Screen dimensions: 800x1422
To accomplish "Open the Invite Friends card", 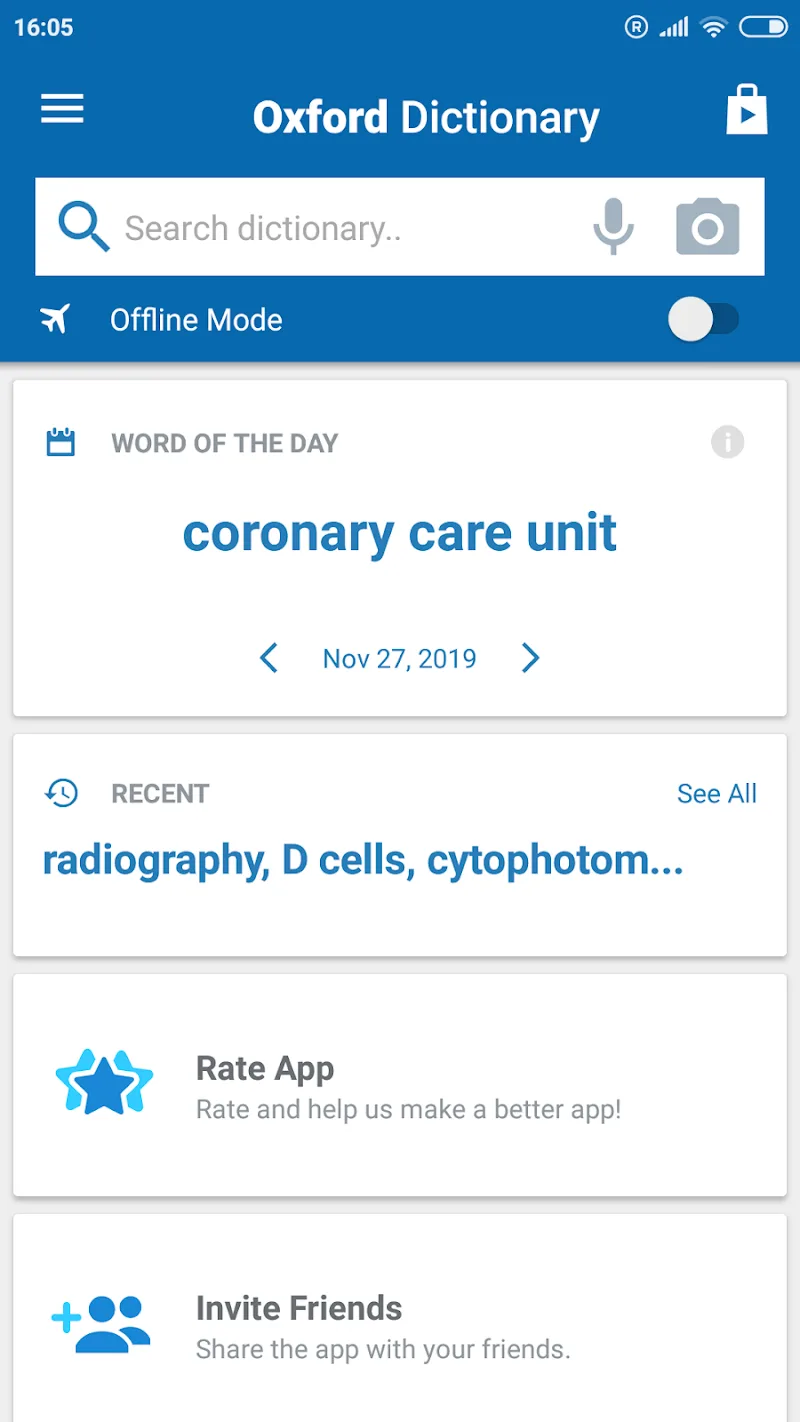I will (400, 1326).
